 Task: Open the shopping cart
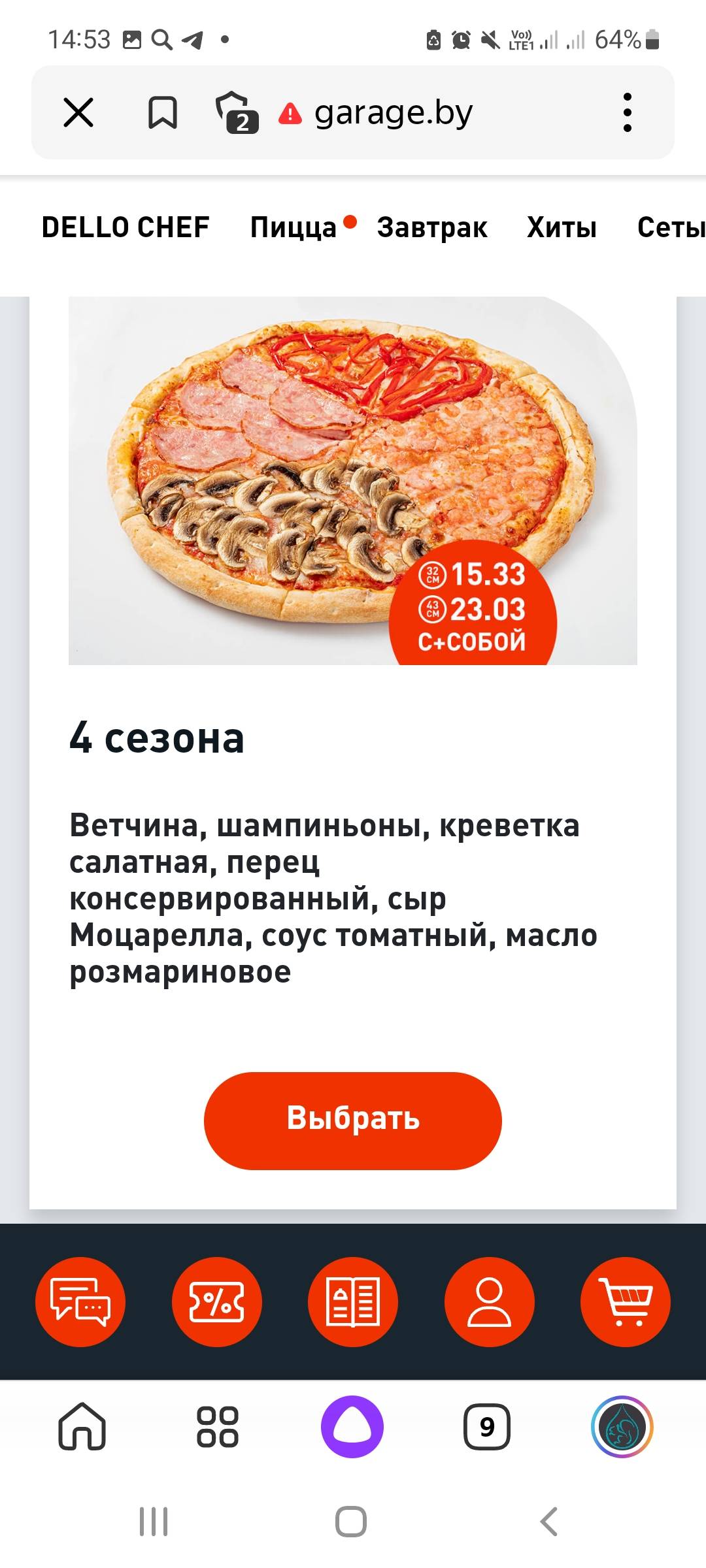626,1301
